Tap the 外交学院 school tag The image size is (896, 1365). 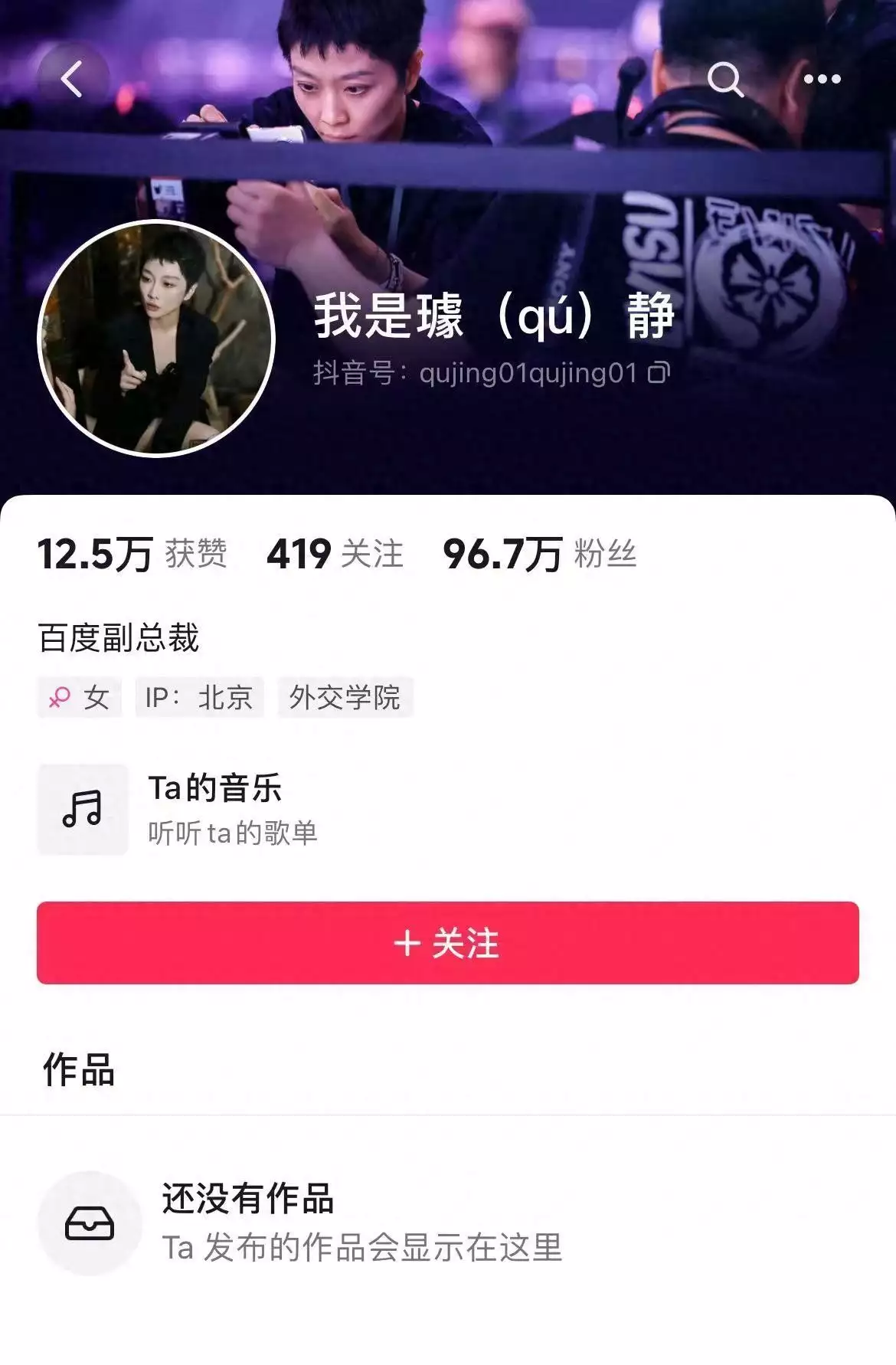[345, 697]
